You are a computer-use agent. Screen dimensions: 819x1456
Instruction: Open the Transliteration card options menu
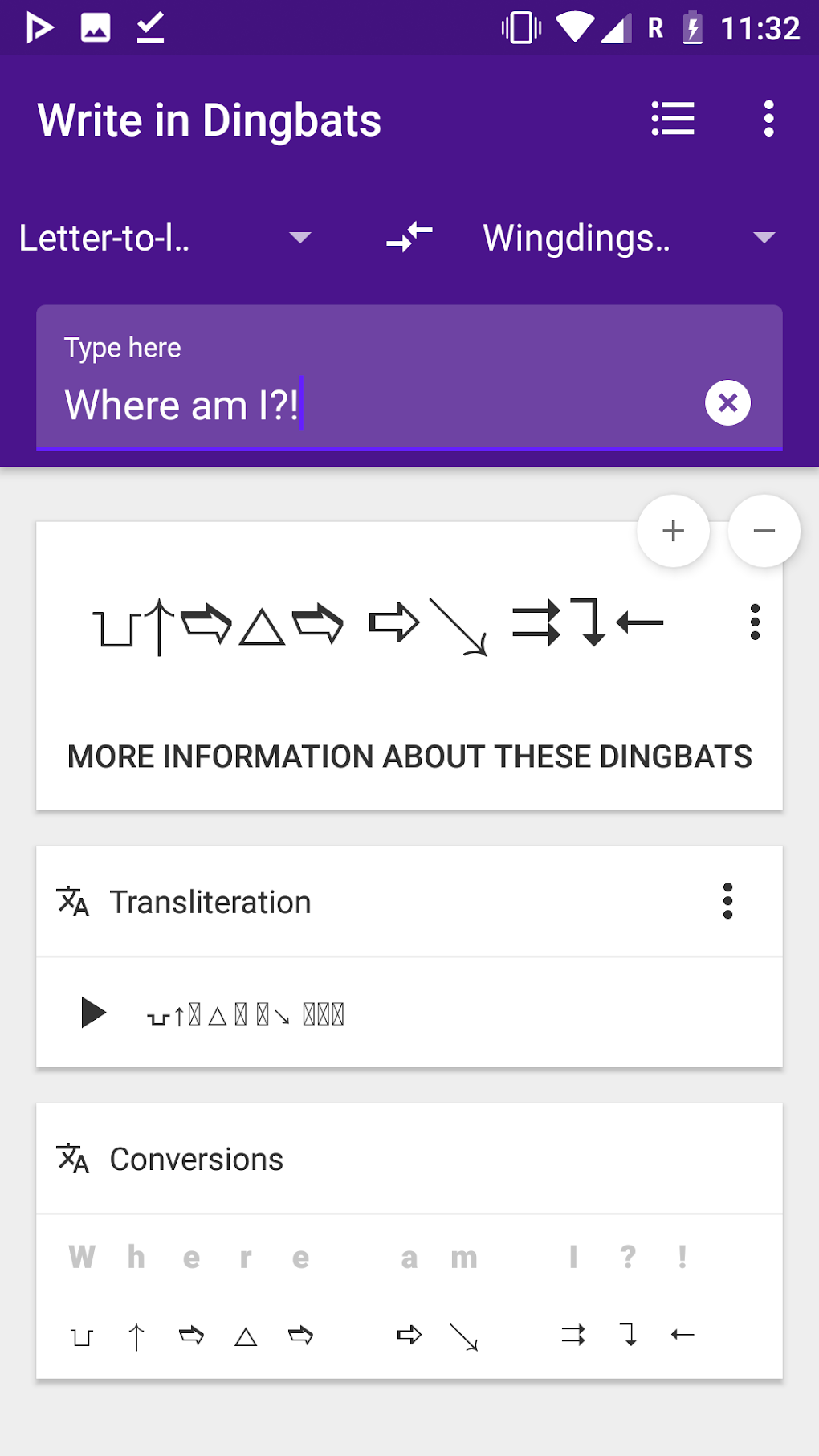click(x=727, y=901)
